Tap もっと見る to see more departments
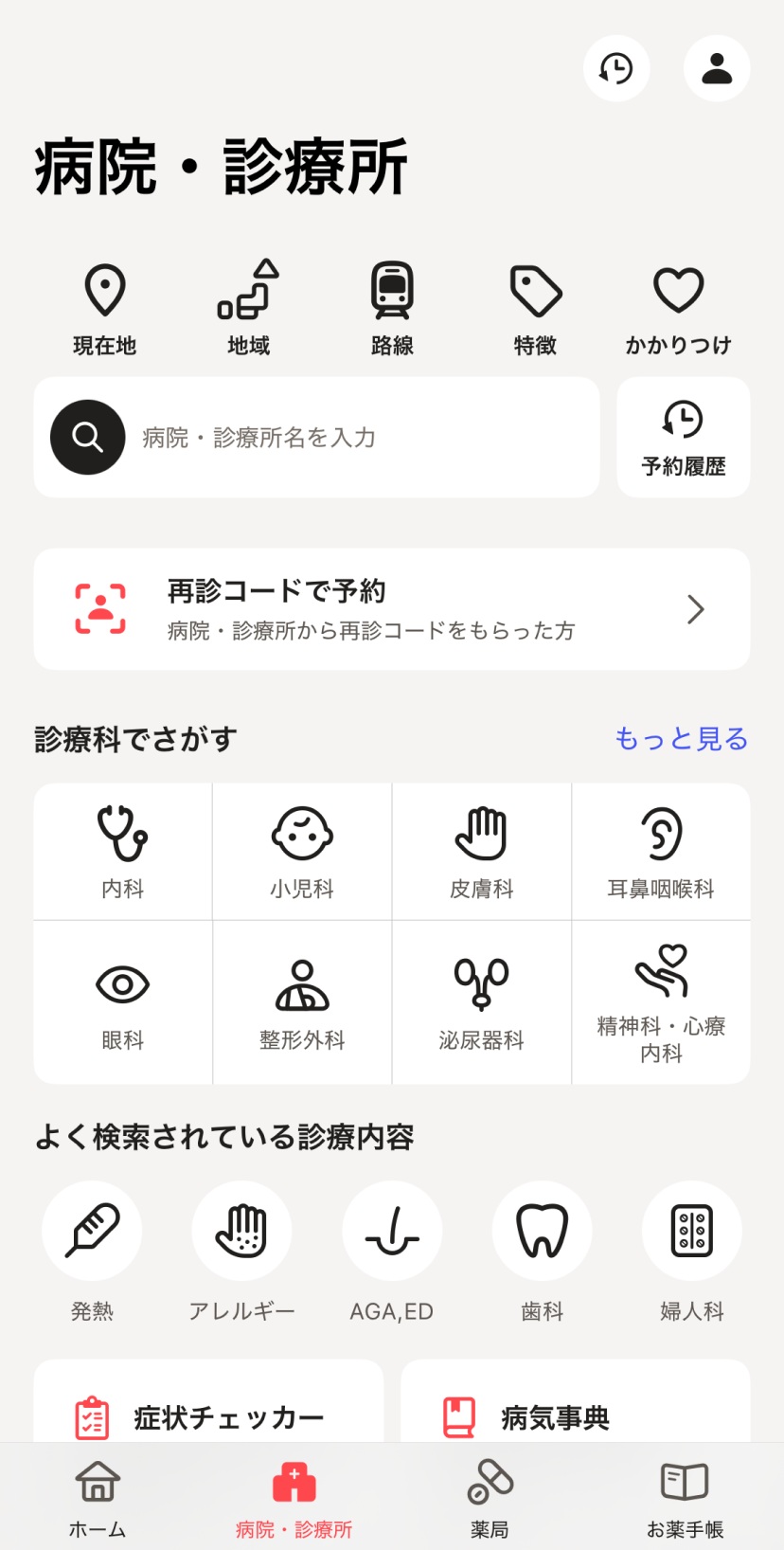The width and height of the screenshot is (784, 1550). pos(681,739)
